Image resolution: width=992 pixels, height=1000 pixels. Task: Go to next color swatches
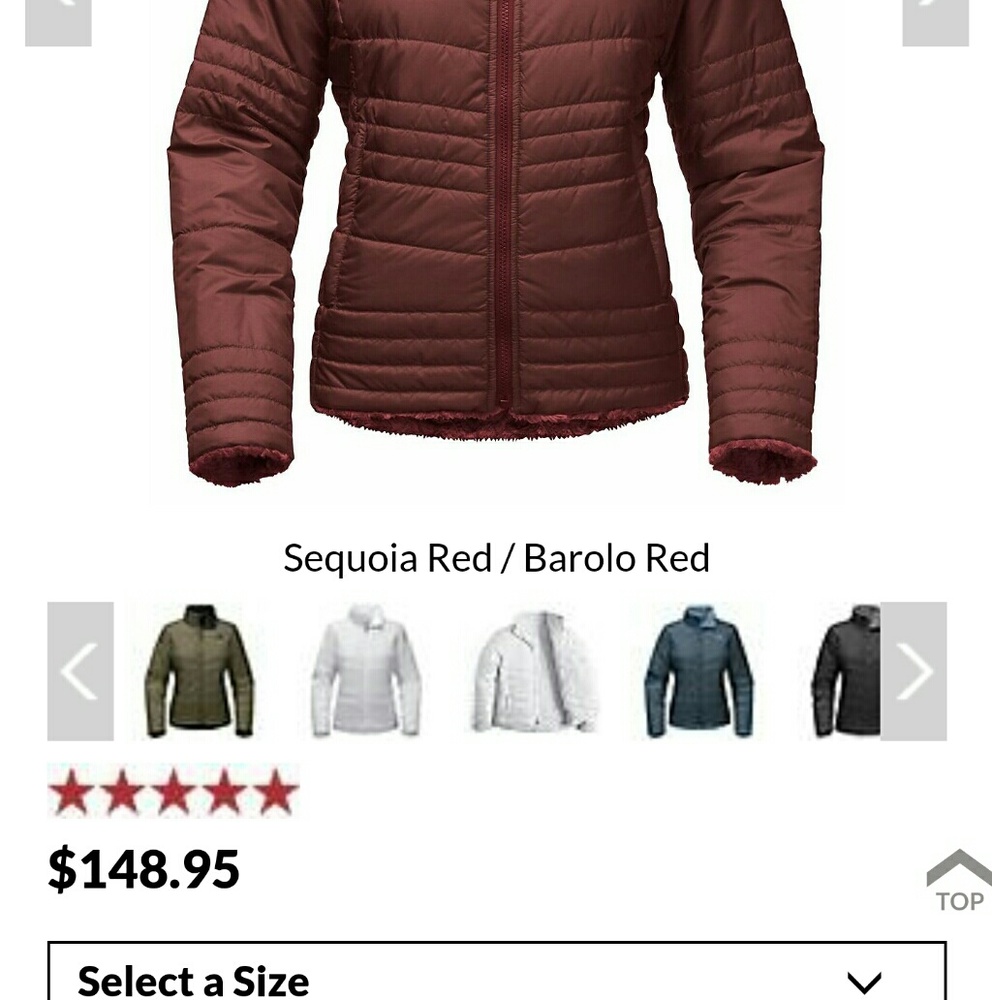tap(913, 671)
